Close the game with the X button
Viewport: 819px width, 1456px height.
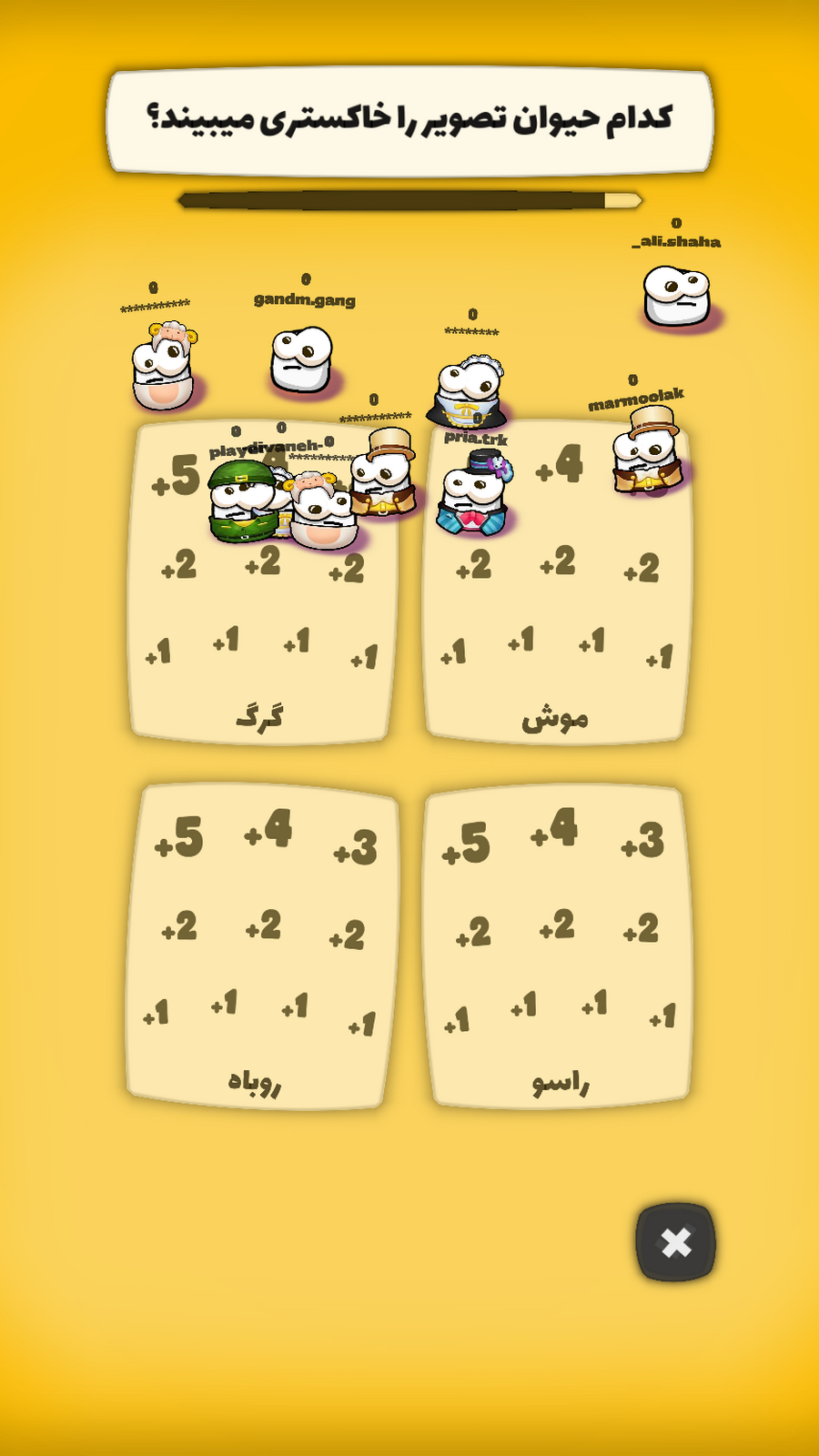tap(675, 1242)
